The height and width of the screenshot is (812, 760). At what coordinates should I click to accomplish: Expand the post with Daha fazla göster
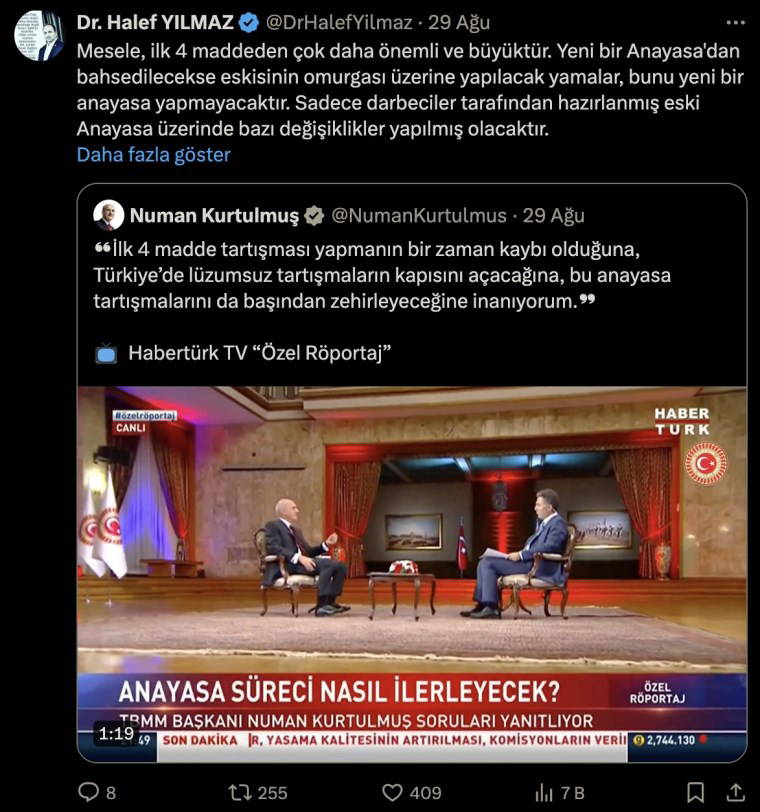click(153, 154)
